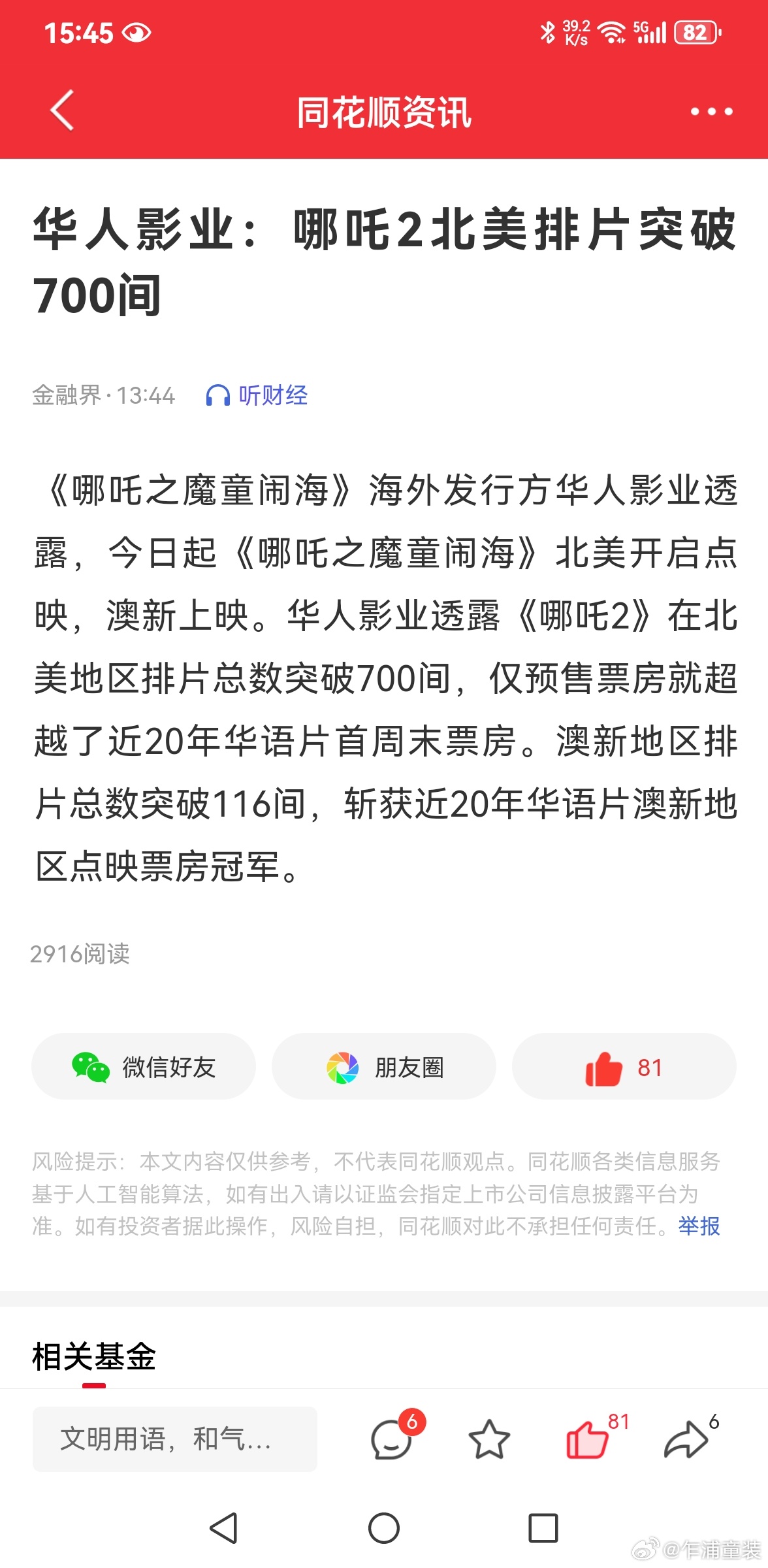768x1568 pixels.
Task: Go back from the article page
Action: point(62,110)
